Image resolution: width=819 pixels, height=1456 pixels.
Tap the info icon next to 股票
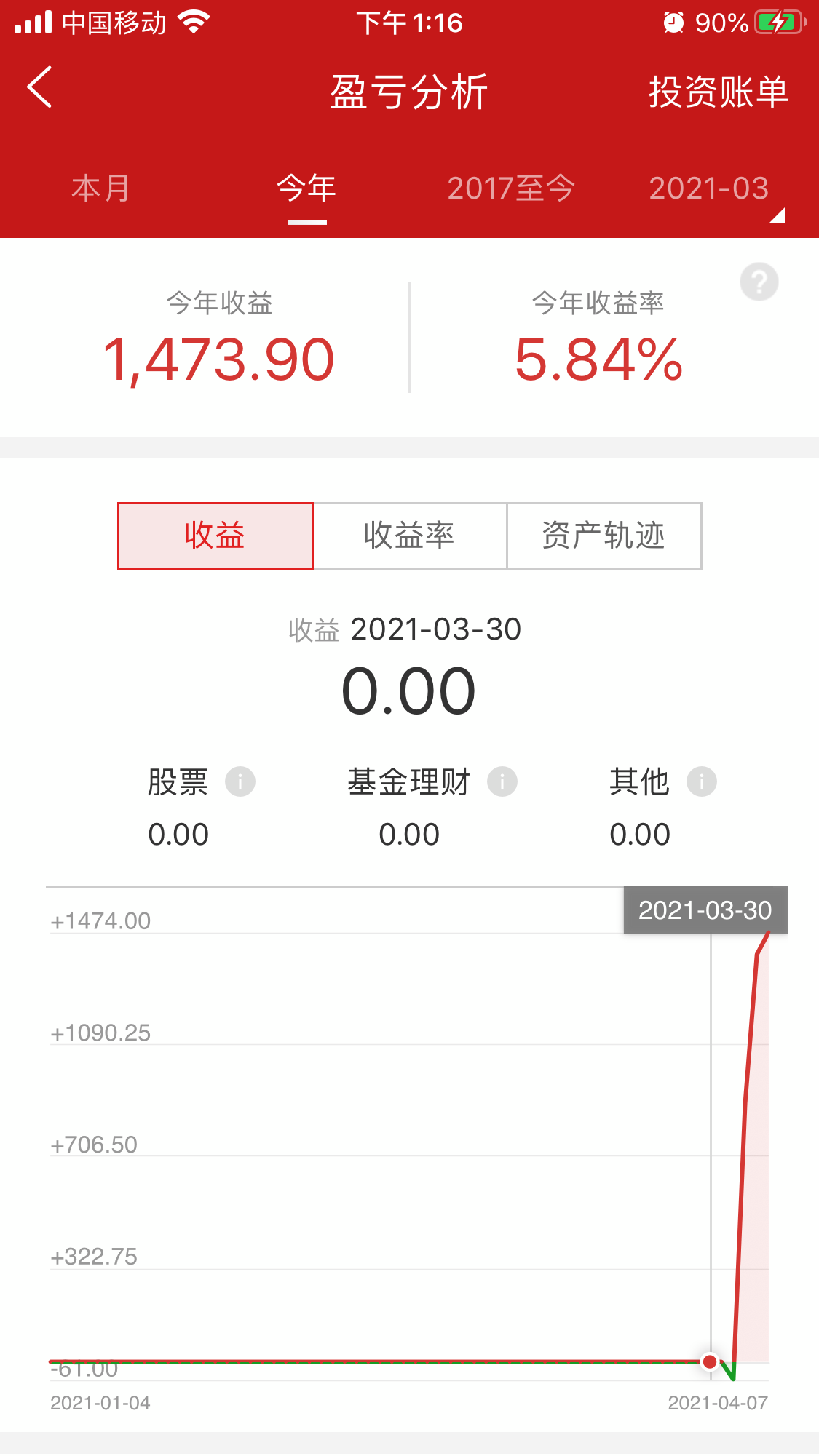tap(240, 782)
